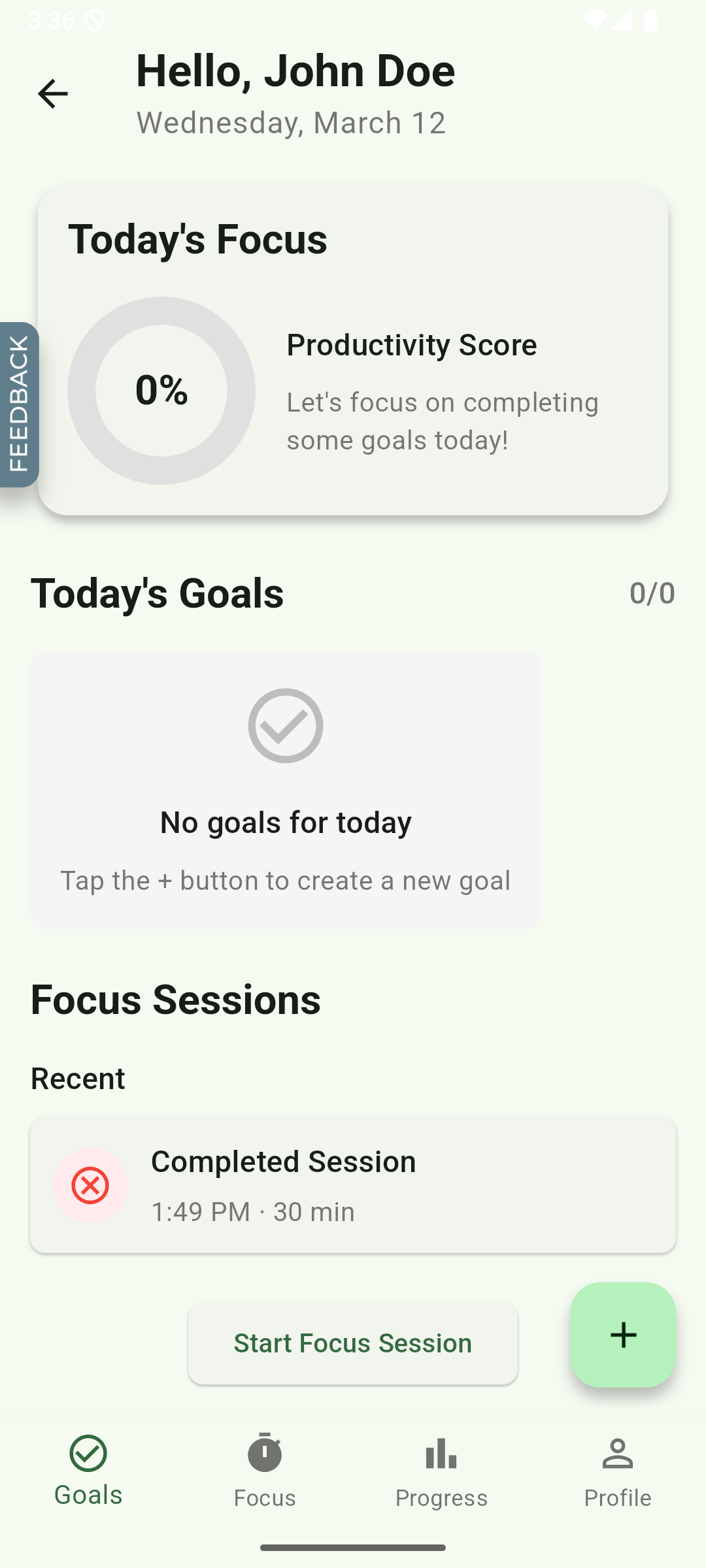The width and height of the screenshot is (706, 1568).
Task: Open the Feedback side tab
Action: point(19,404)
